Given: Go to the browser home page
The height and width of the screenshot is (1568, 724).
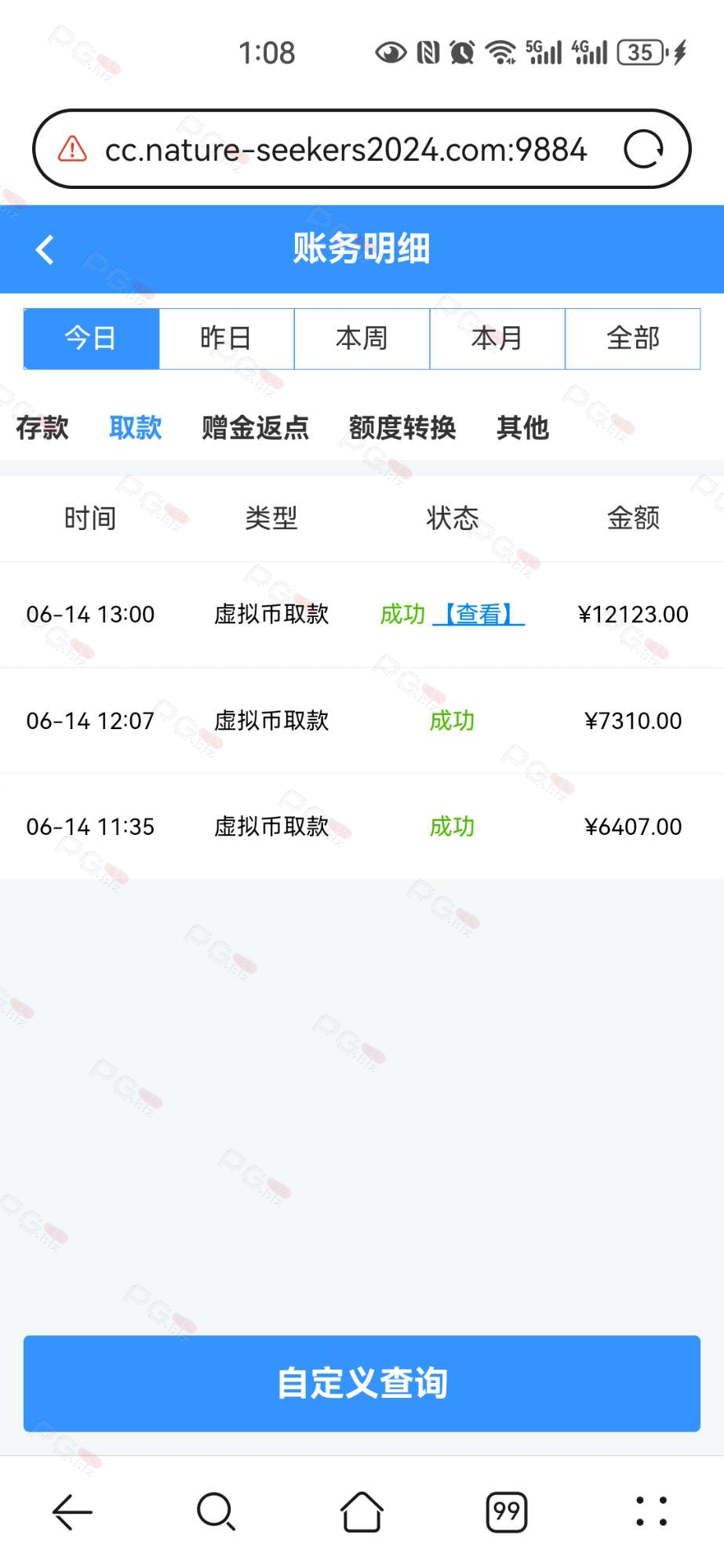Looking at the screenshot, I should (362, 1512).
